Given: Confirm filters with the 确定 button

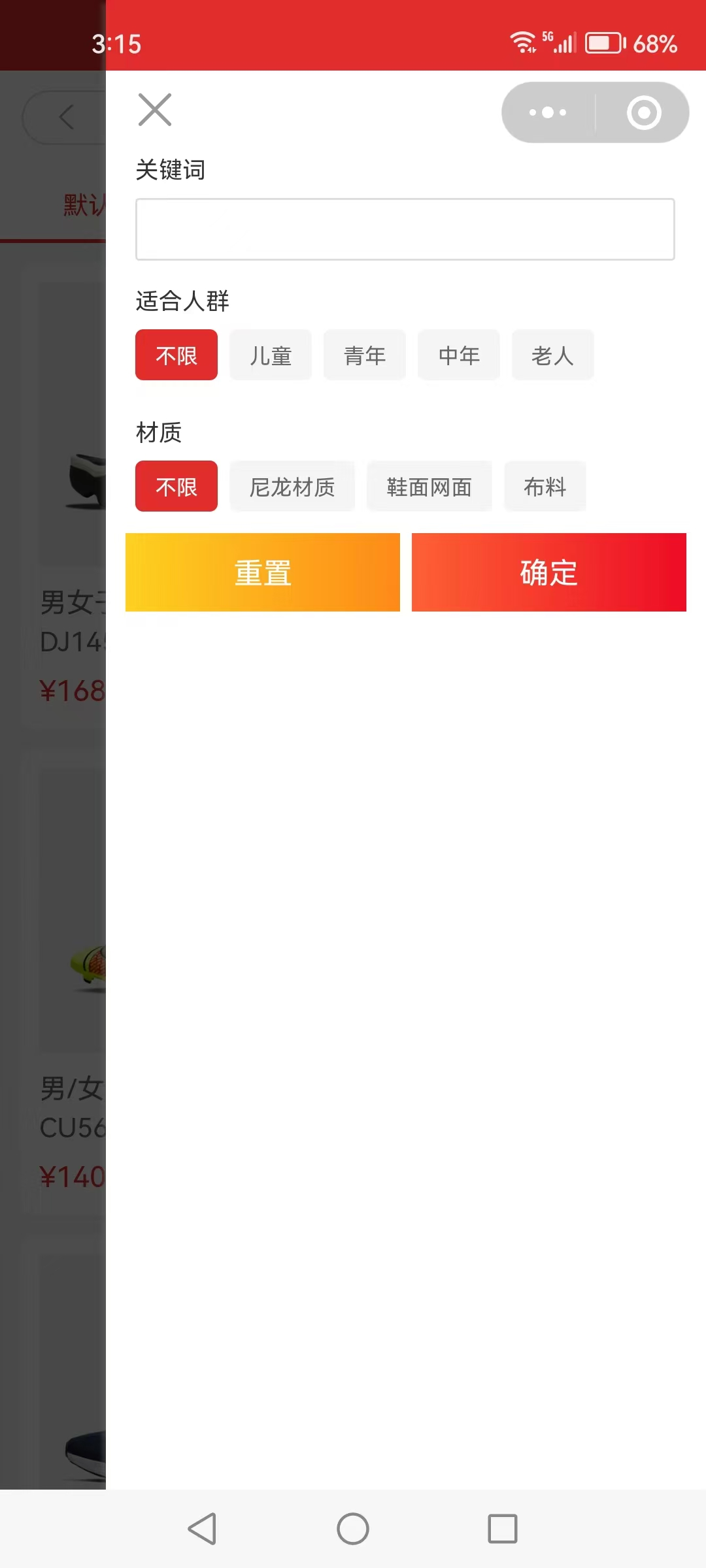Looking at the screenshot, I should coord(549,572).
